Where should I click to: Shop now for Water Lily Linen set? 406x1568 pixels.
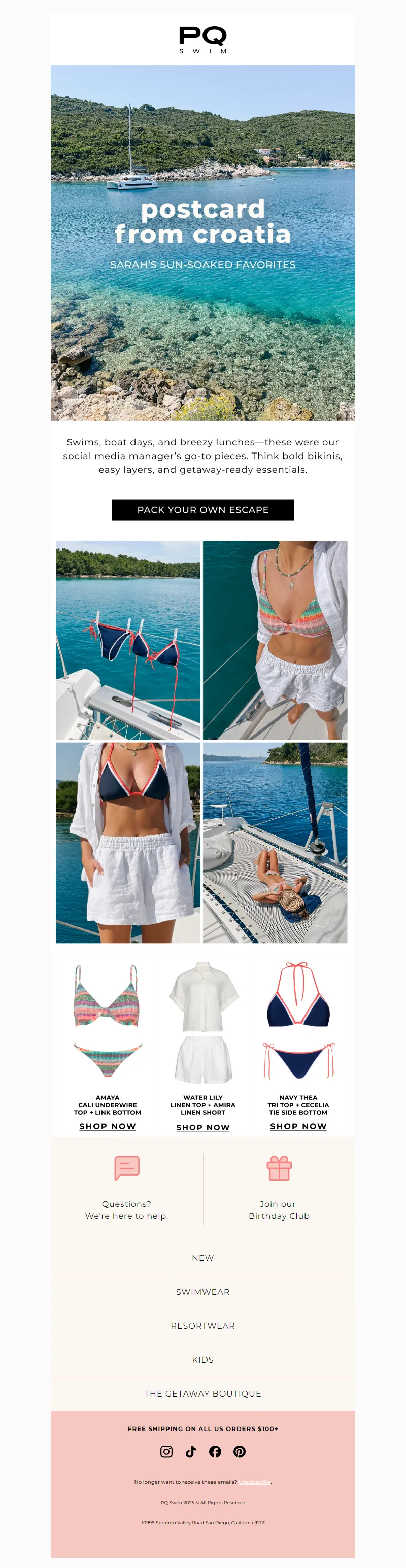tap(202, 1127)
